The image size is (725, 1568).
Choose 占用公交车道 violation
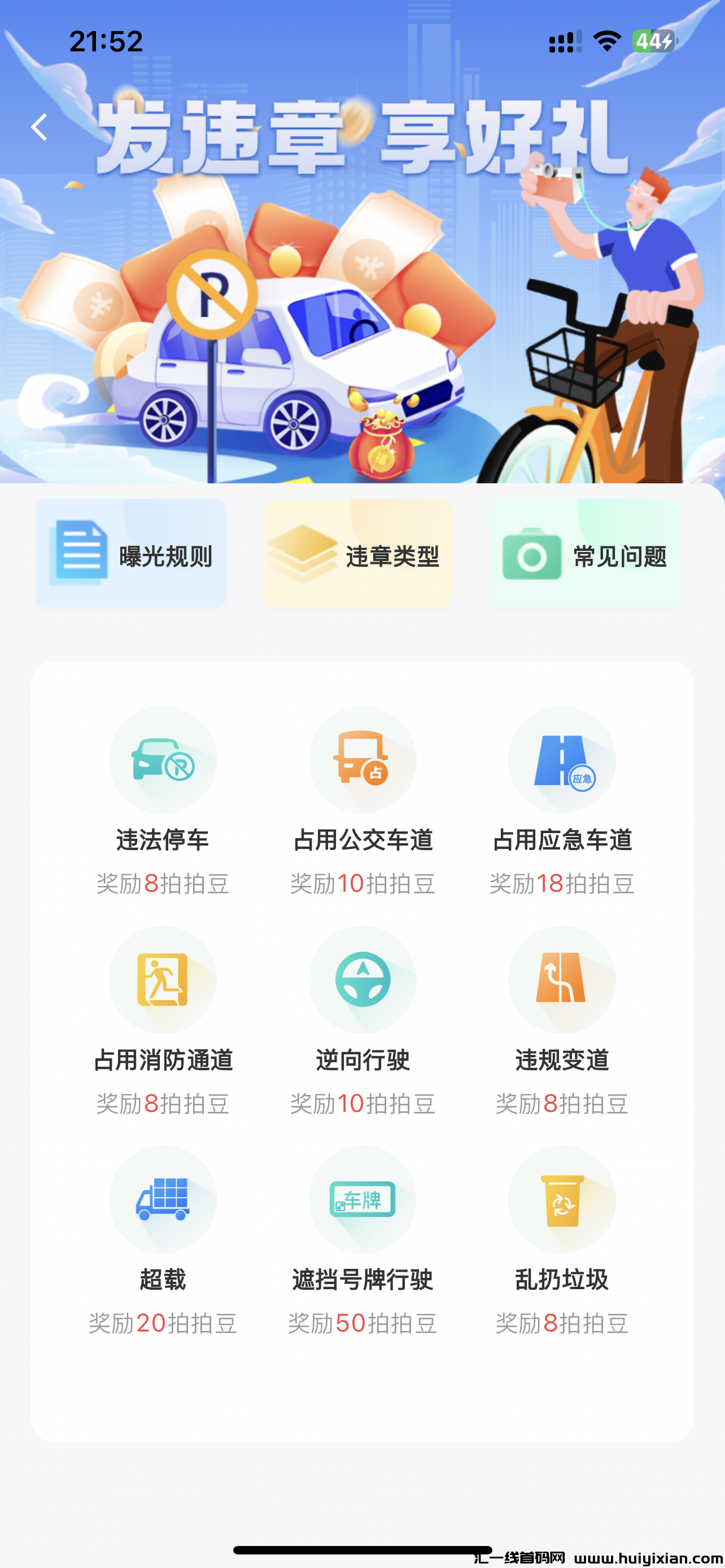coord(363,761)
